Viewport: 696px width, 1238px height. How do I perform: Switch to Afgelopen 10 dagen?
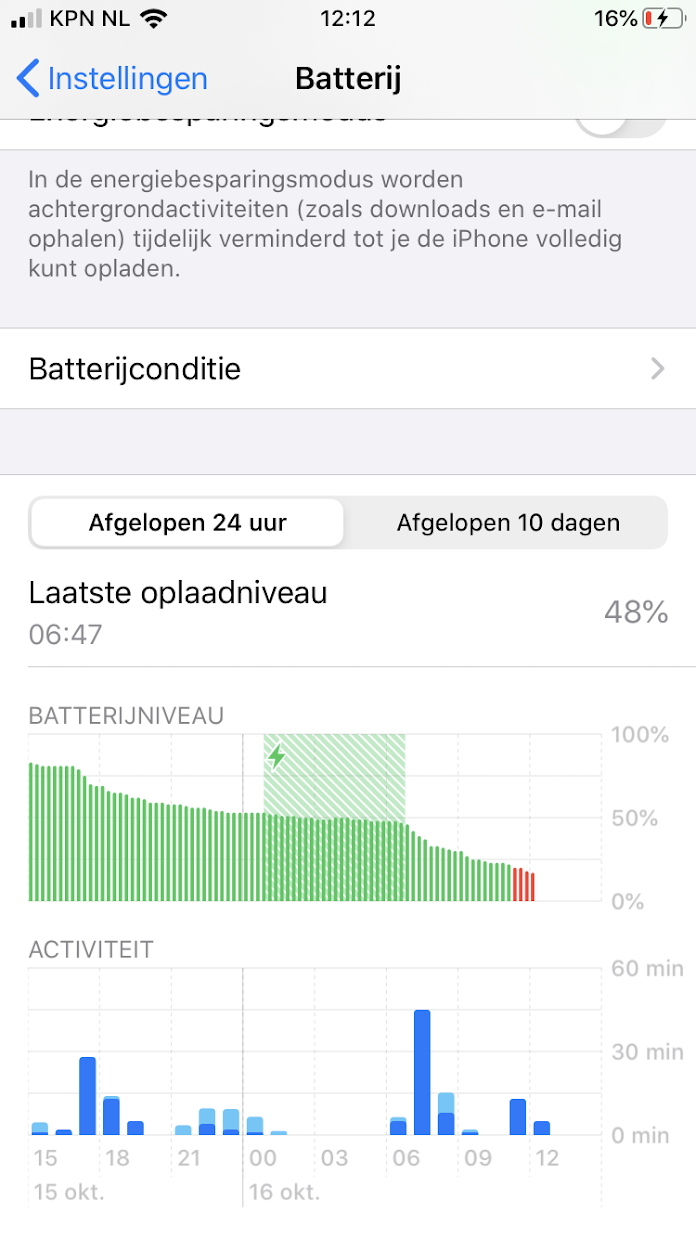pos(508,522)
